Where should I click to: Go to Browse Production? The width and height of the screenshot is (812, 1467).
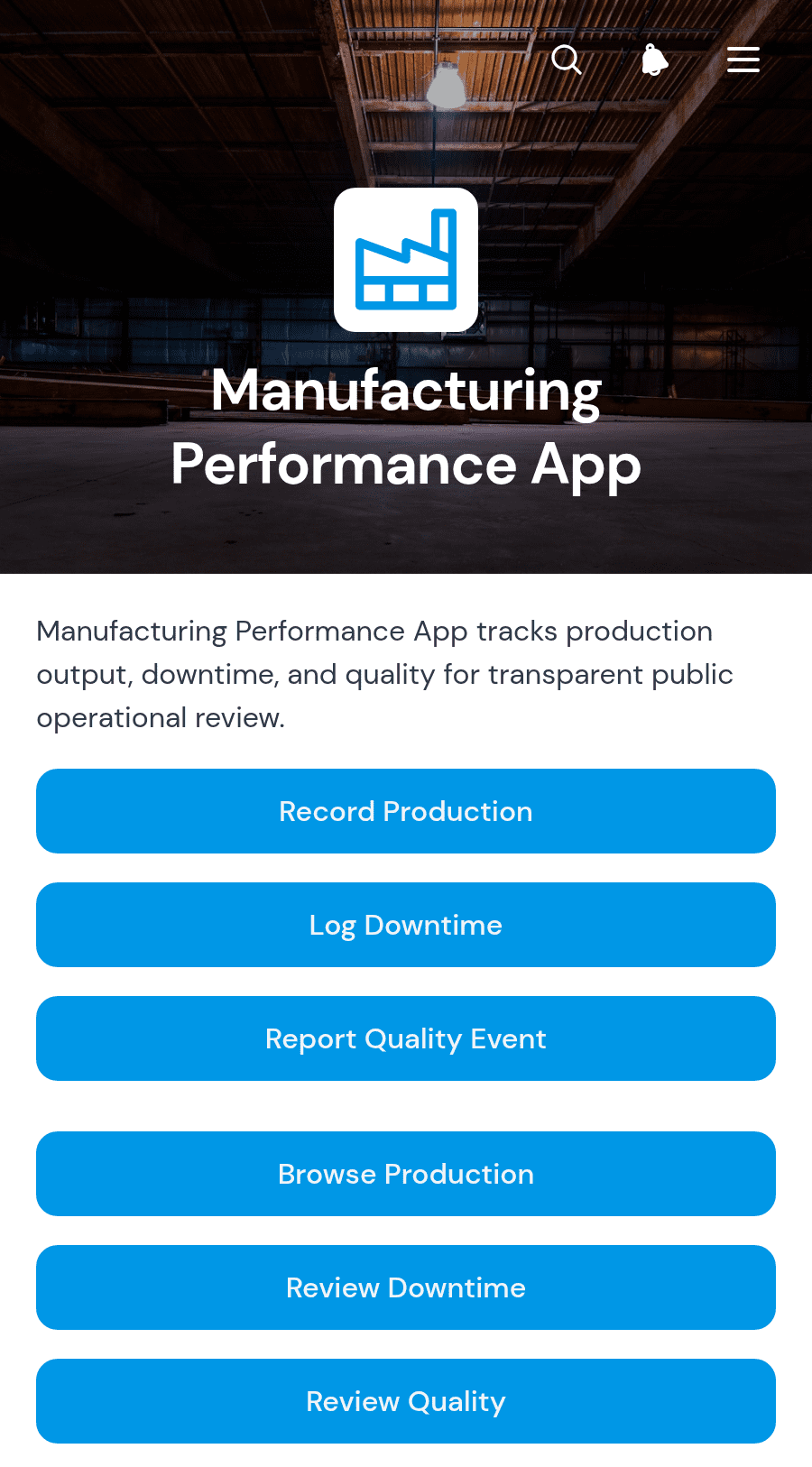coord(406,1174)
